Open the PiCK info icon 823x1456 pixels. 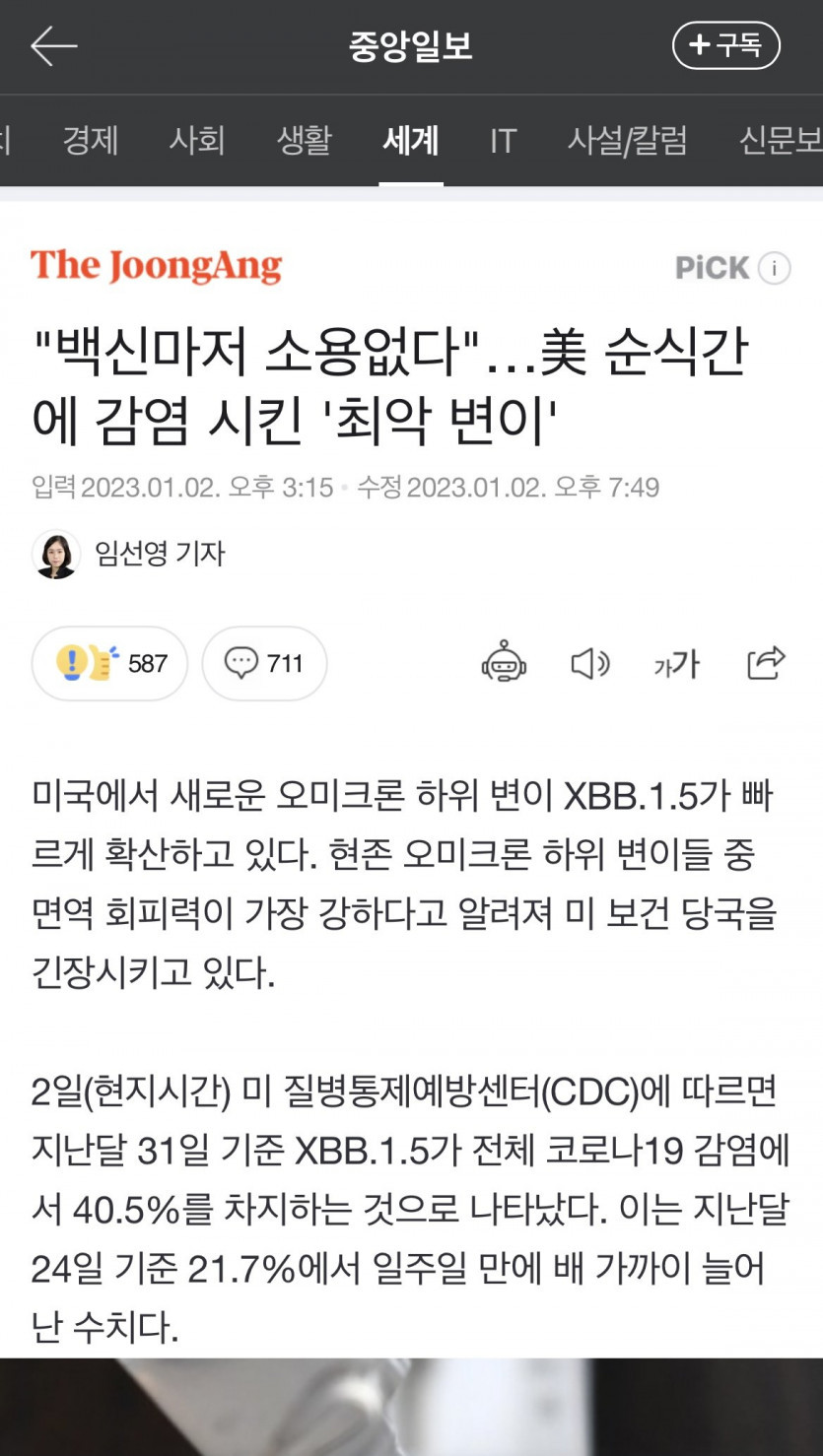(775, 268)
